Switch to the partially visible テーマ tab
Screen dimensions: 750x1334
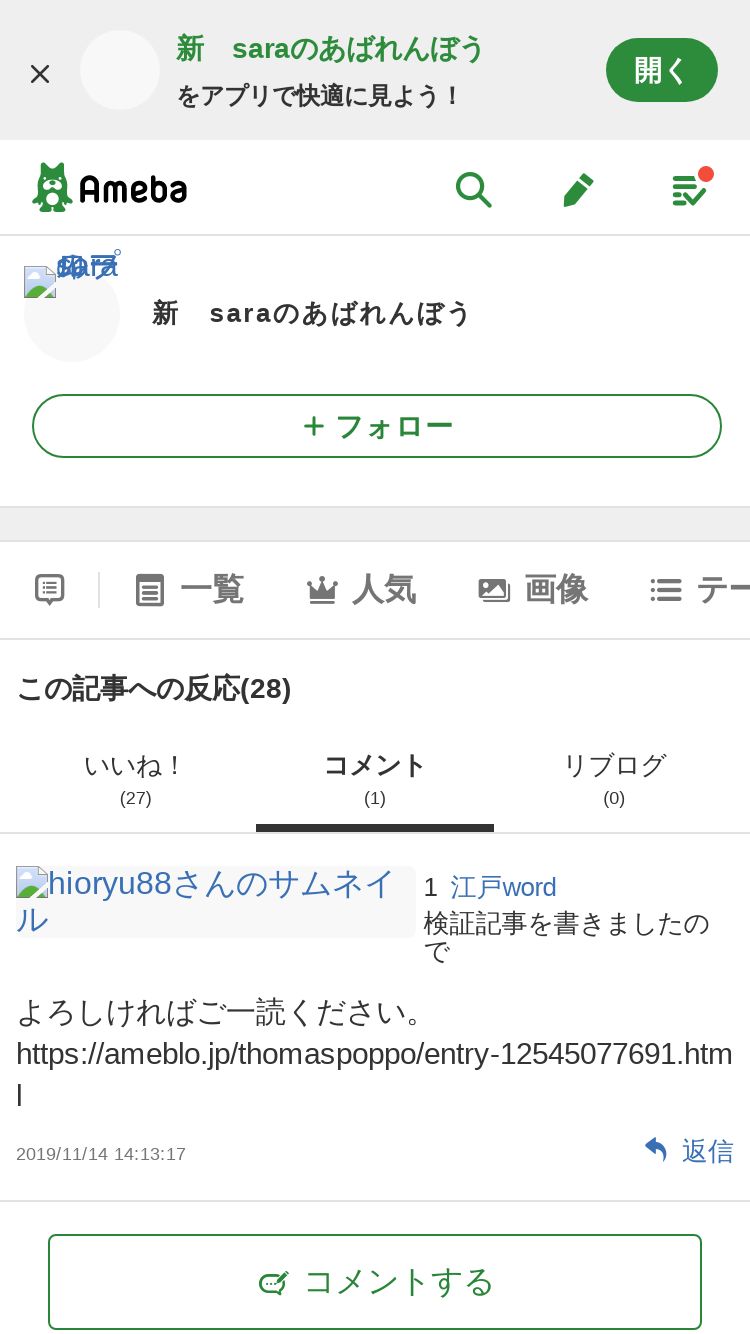coord(700,590)
